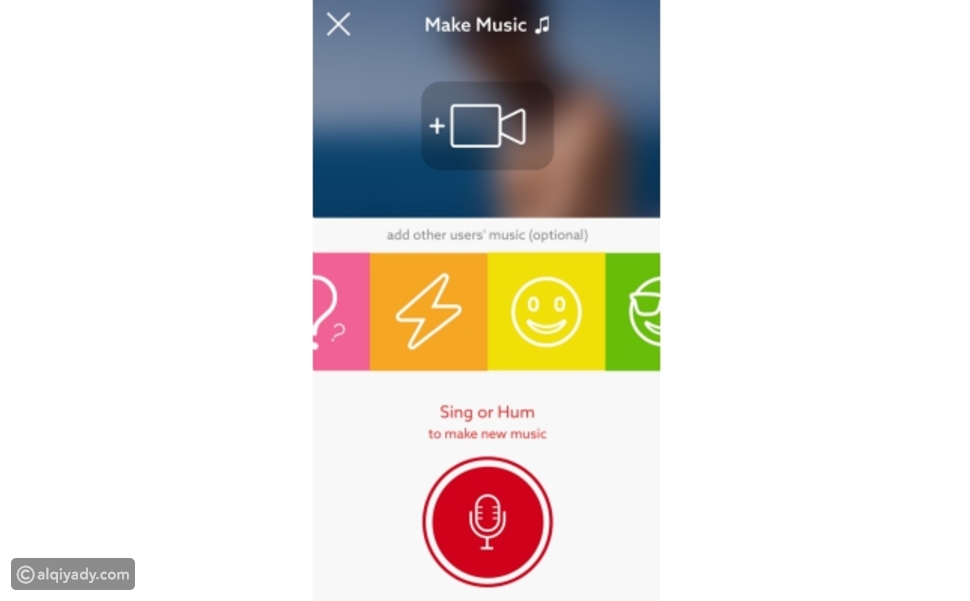Add a video with the camera button
970x601 pixels.
click(x=487, y=126)
